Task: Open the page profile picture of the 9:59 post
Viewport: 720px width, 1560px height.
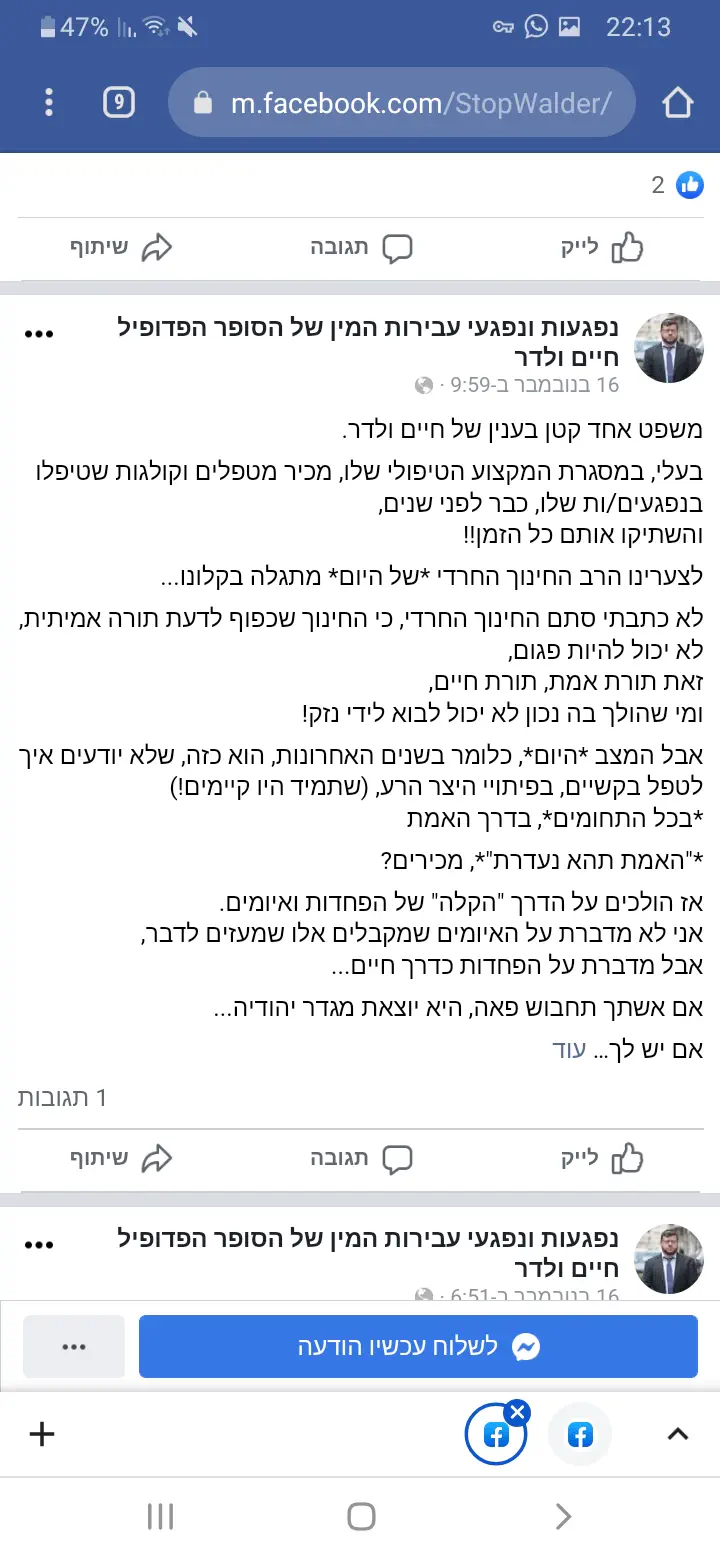Action: [669, 348]
